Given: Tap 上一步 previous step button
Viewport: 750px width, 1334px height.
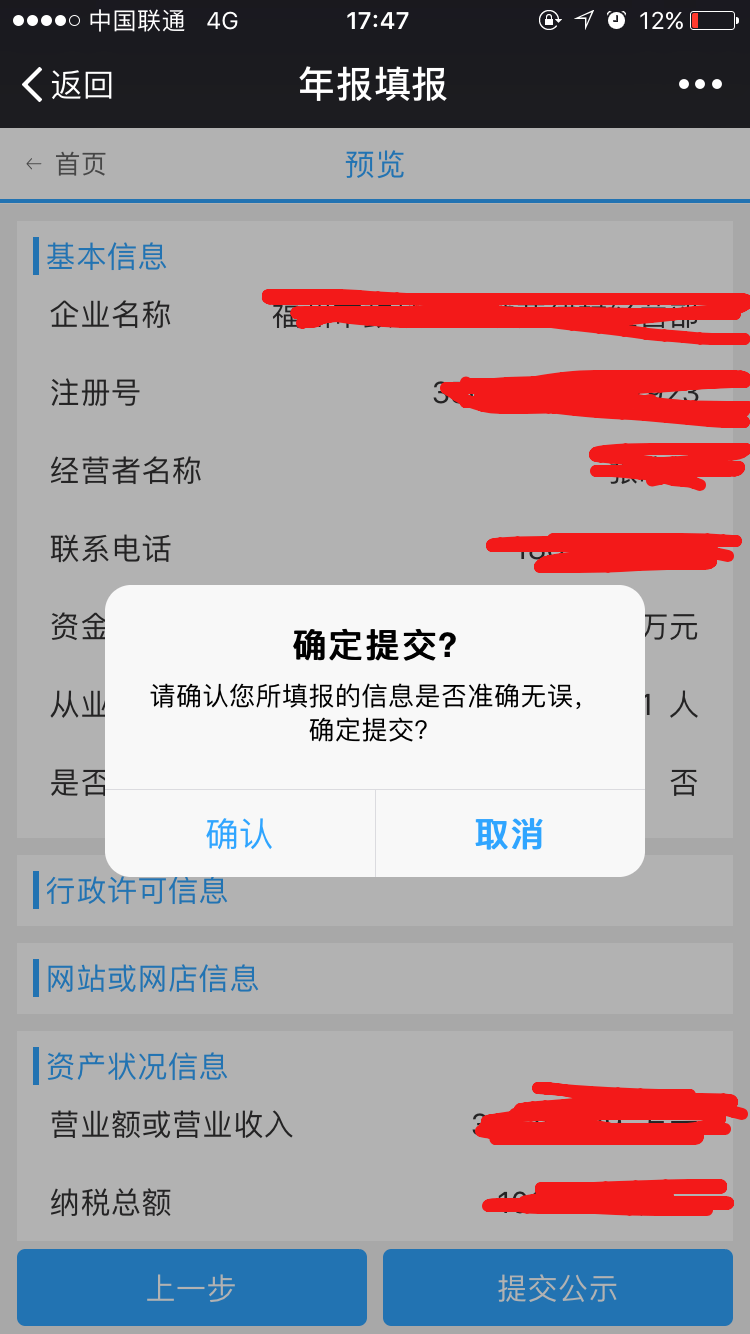Looking at the screenshot, I should click(x=191, y=1288).
